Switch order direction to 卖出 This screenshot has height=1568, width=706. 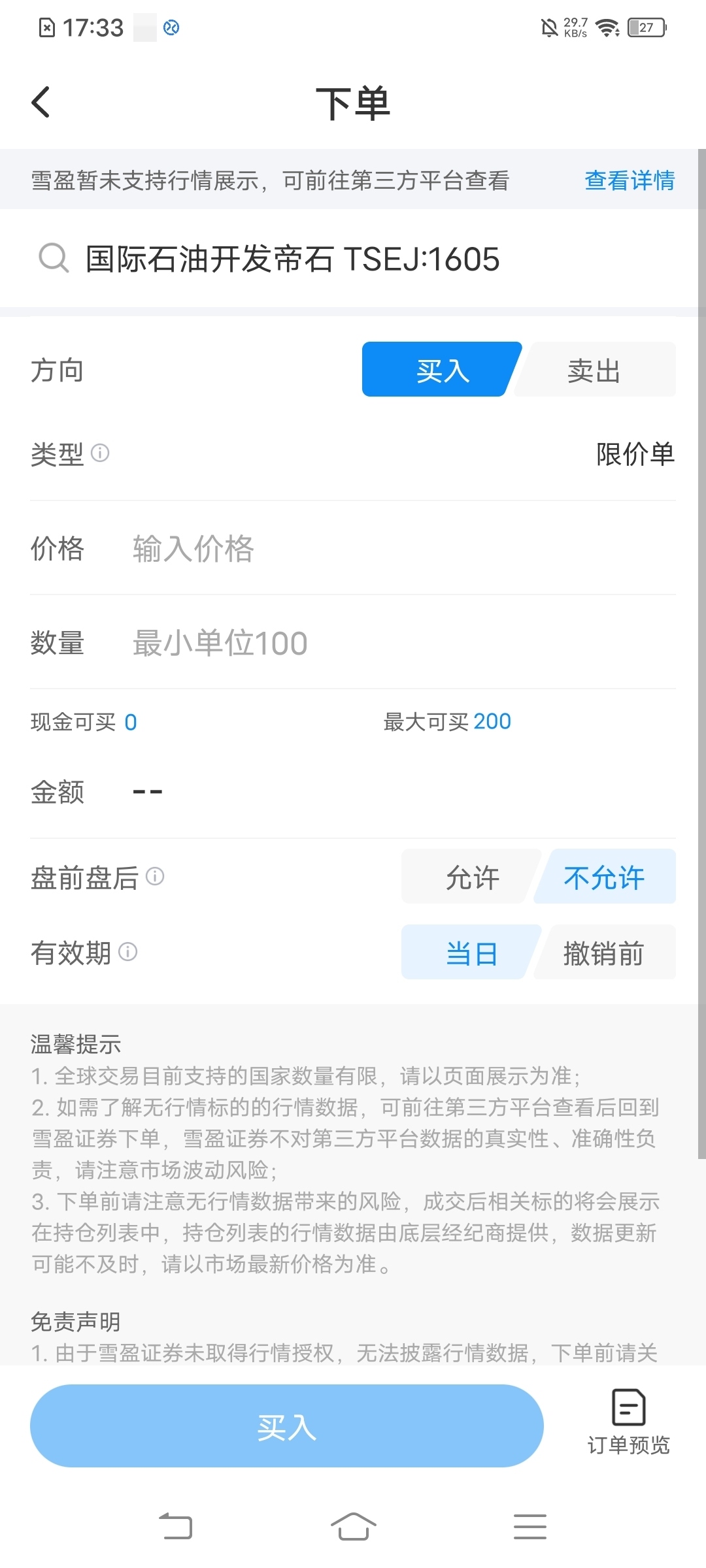click(592, 370)
